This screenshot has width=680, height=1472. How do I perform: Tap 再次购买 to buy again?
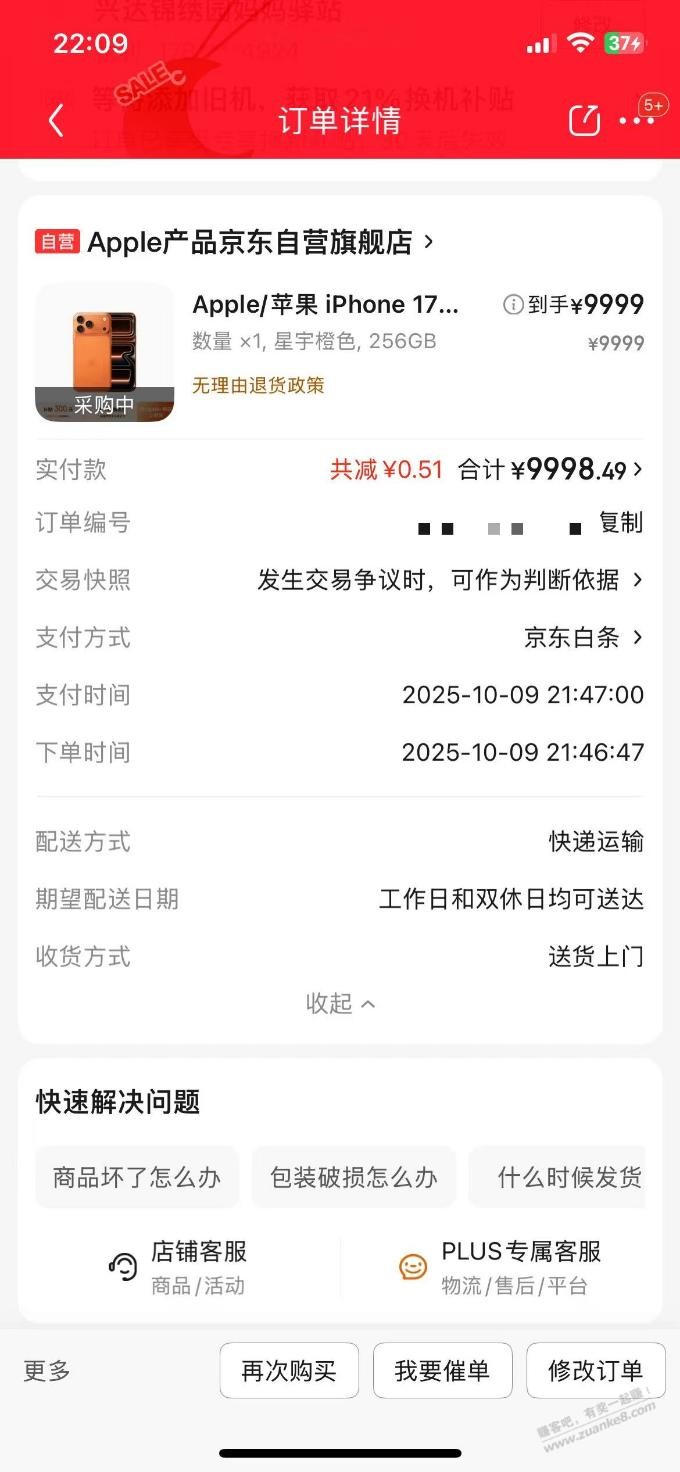[289, 1371]
